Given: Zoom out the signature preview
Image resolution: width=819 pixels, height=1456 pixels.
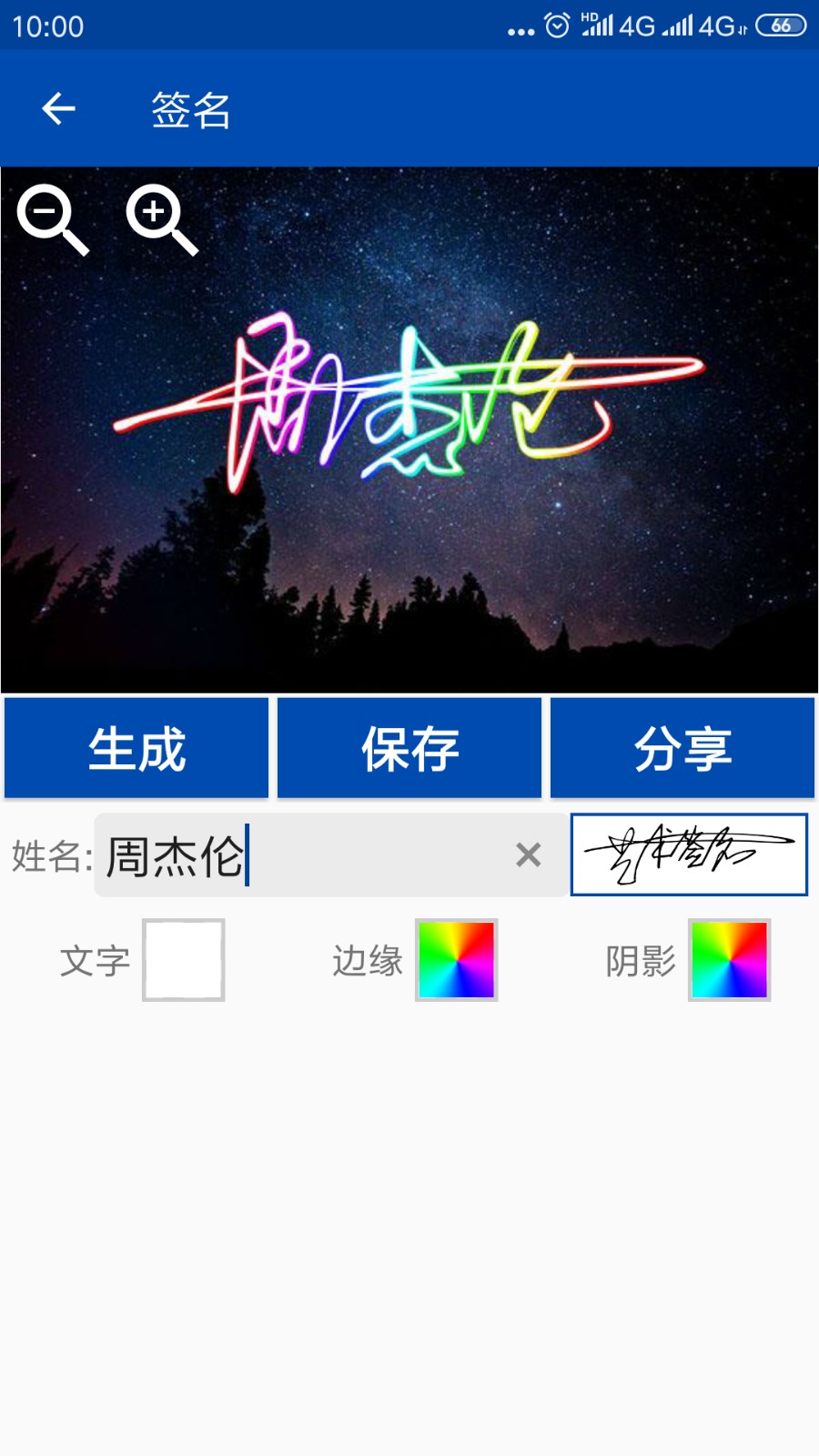Looking at the screenshot, I should [52, 219].
